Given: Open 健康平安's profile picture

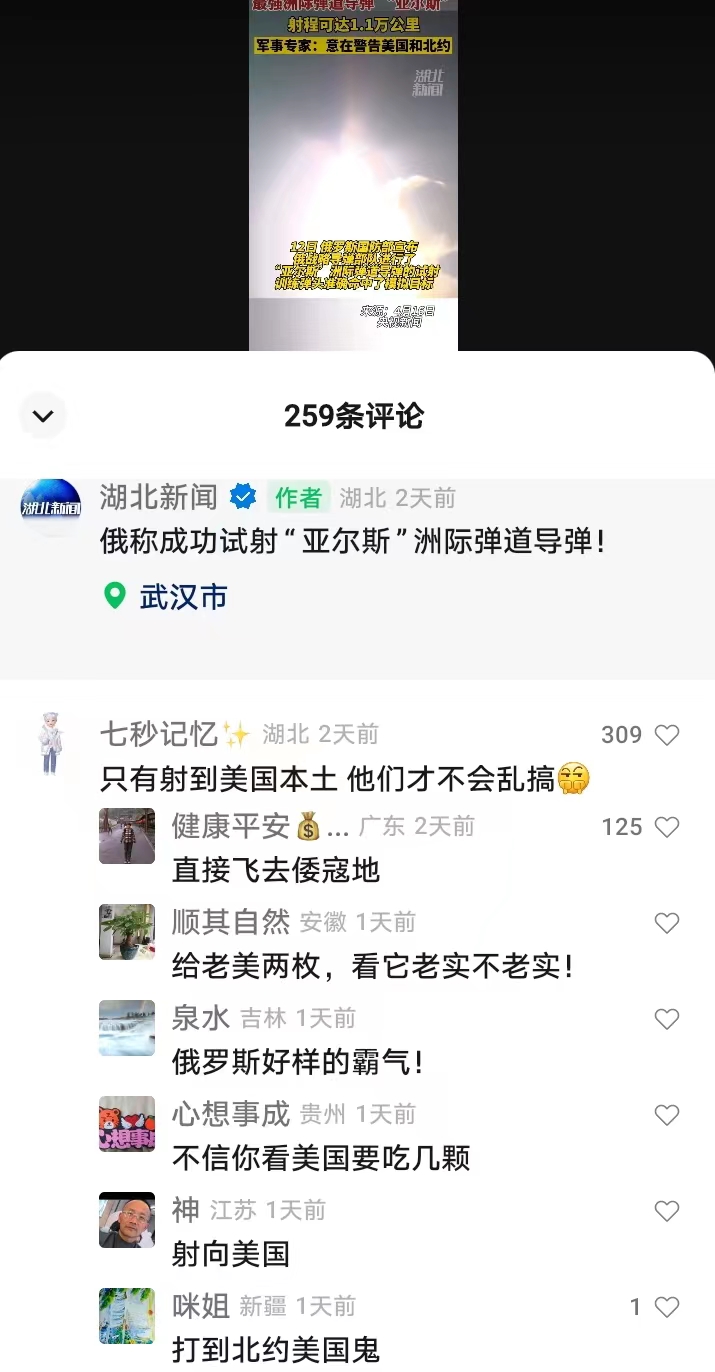Looking at the screenshot, I should [x=127, y=836].
